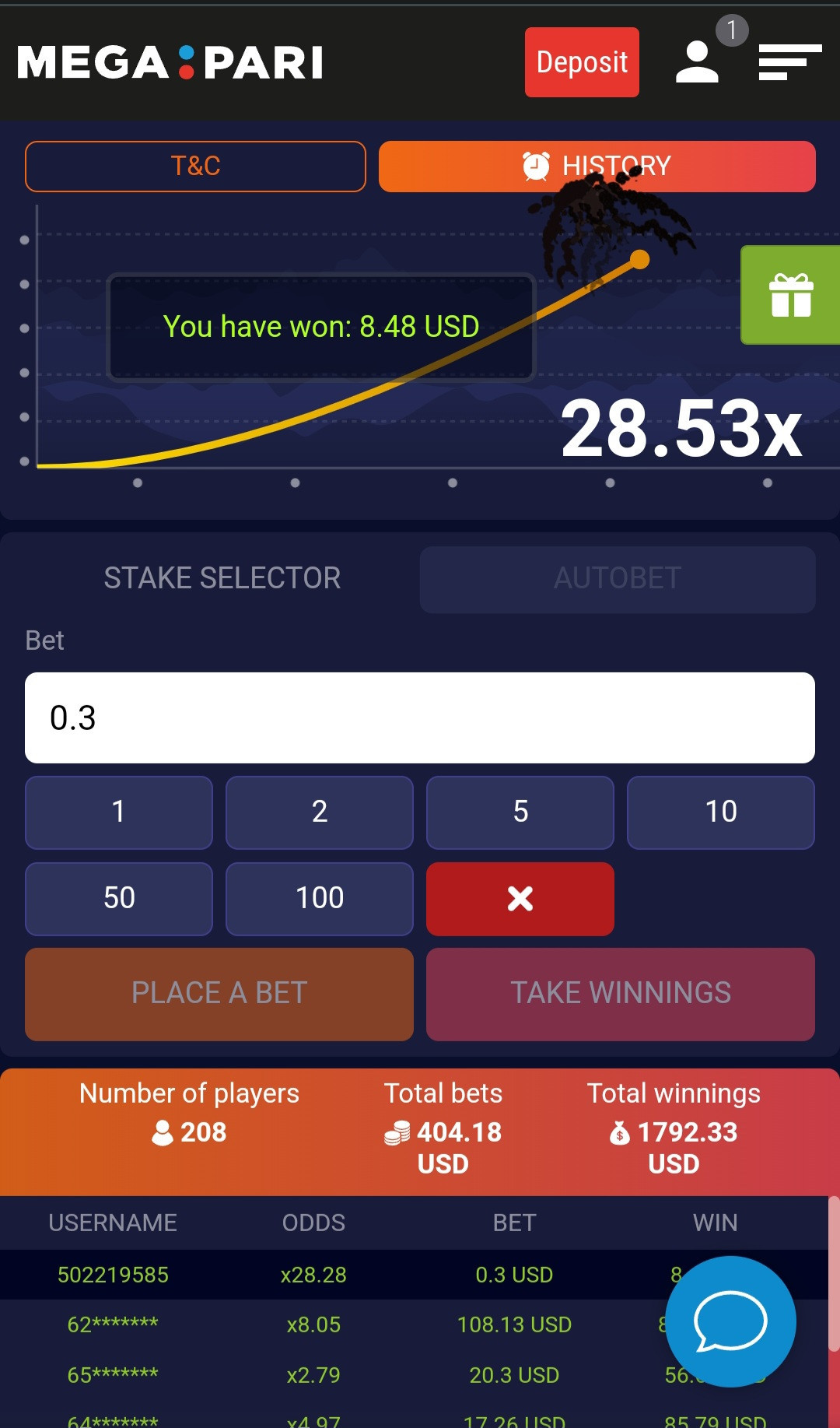Clear the stake with red X
The height and width of the screenshot is (1428, 840).
tap(520, 898)
